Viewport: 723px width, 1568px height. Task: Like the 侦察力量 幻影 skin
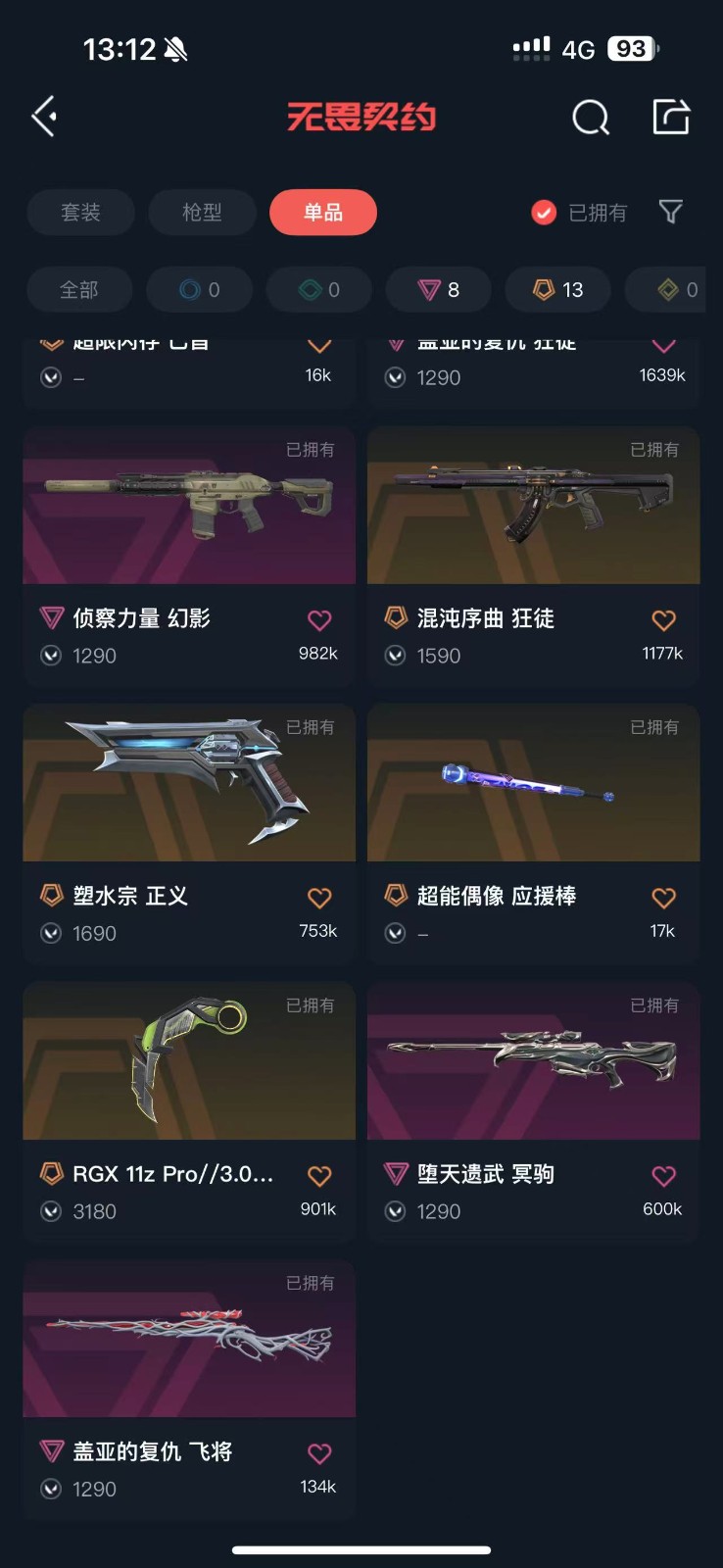[319, 620]
